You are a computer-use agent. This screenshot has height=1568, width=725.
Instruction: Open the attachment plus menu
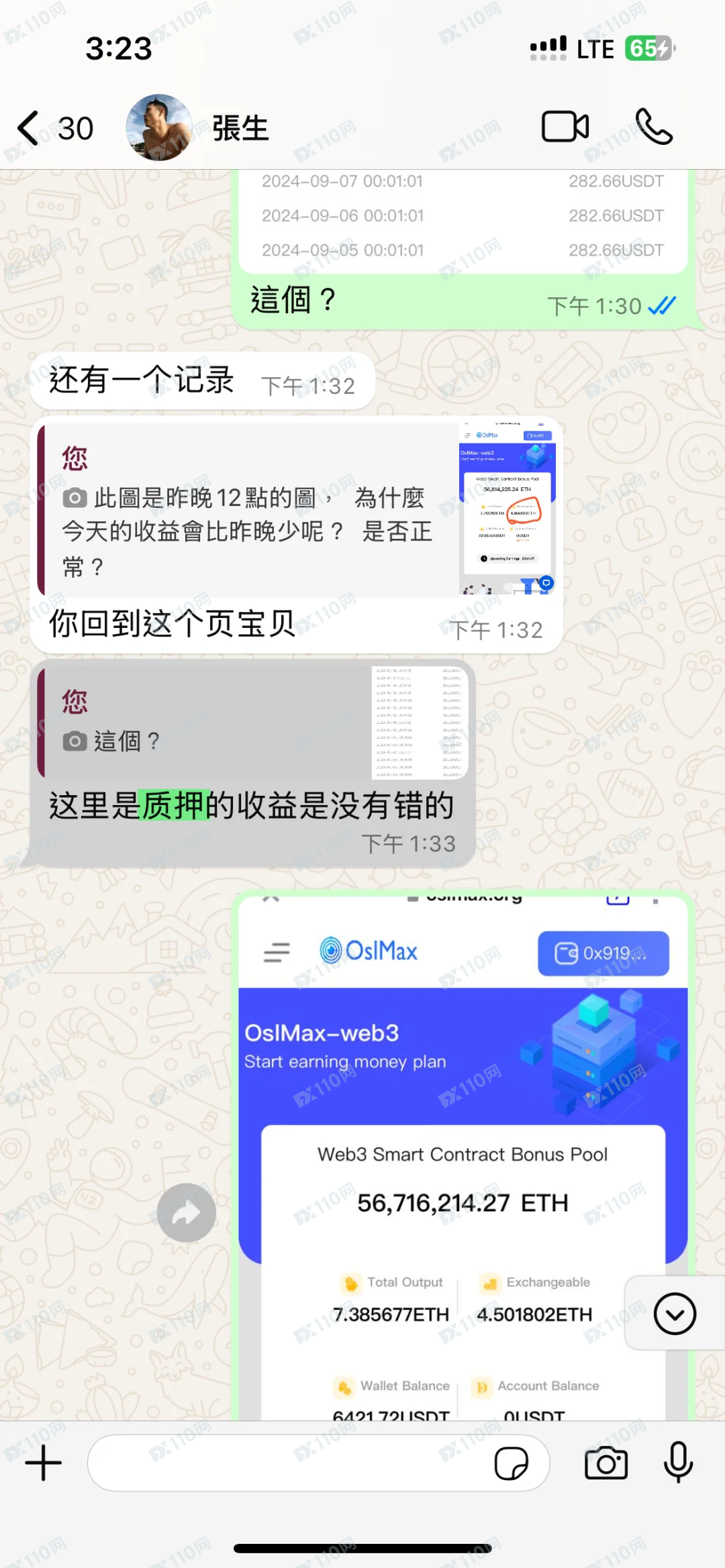click(44, 1463)
